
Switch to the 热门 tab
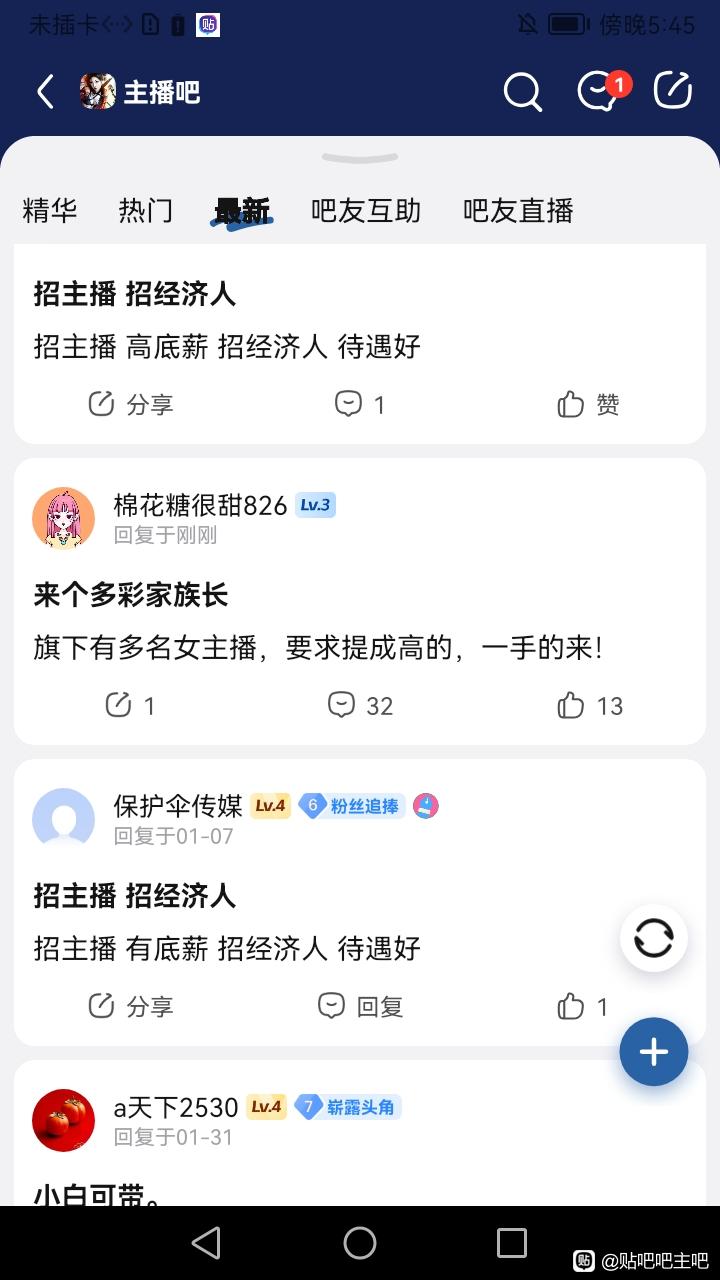point(146,211)
